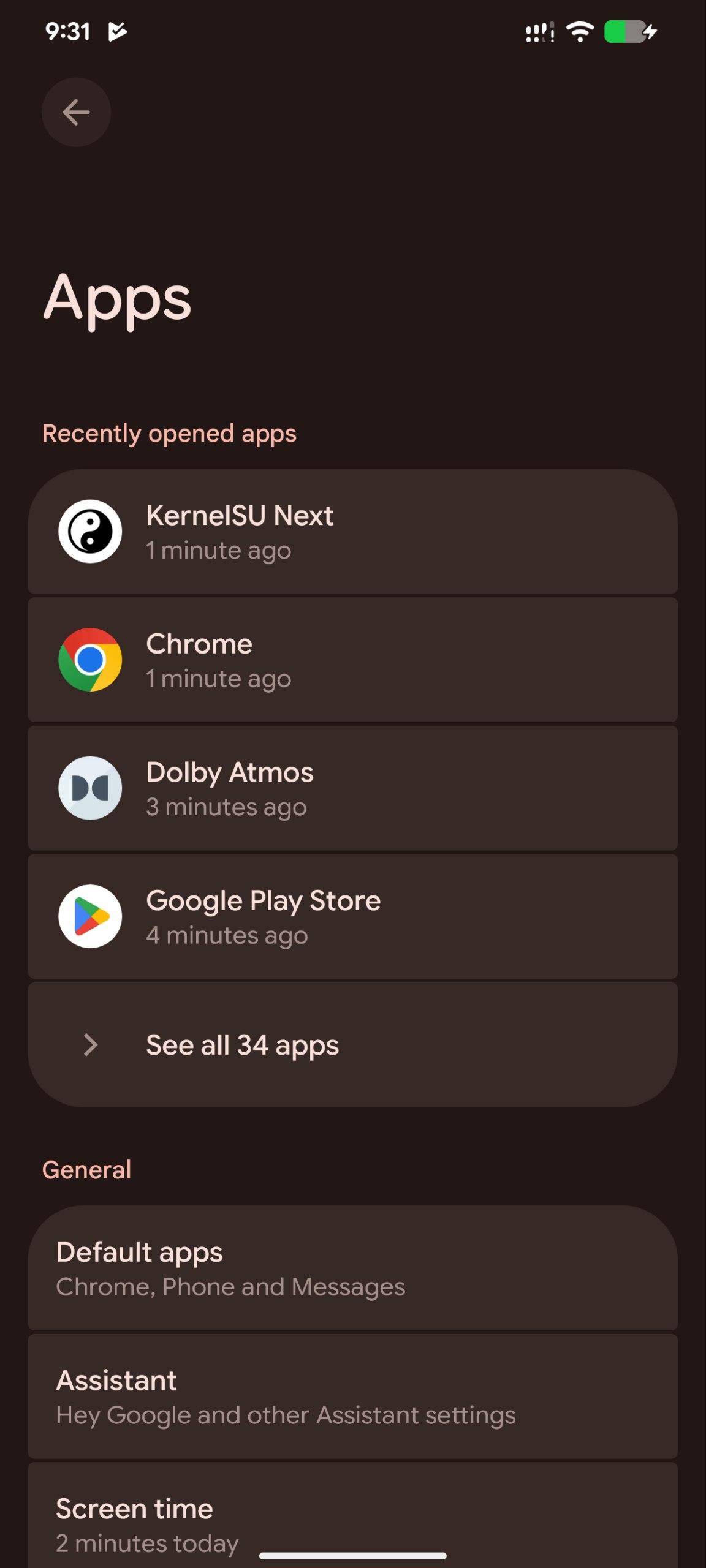Image resolution: width=706 pixels, height=1568 pixels.
Task: Open Google Play Store app details
Action: 352,916
